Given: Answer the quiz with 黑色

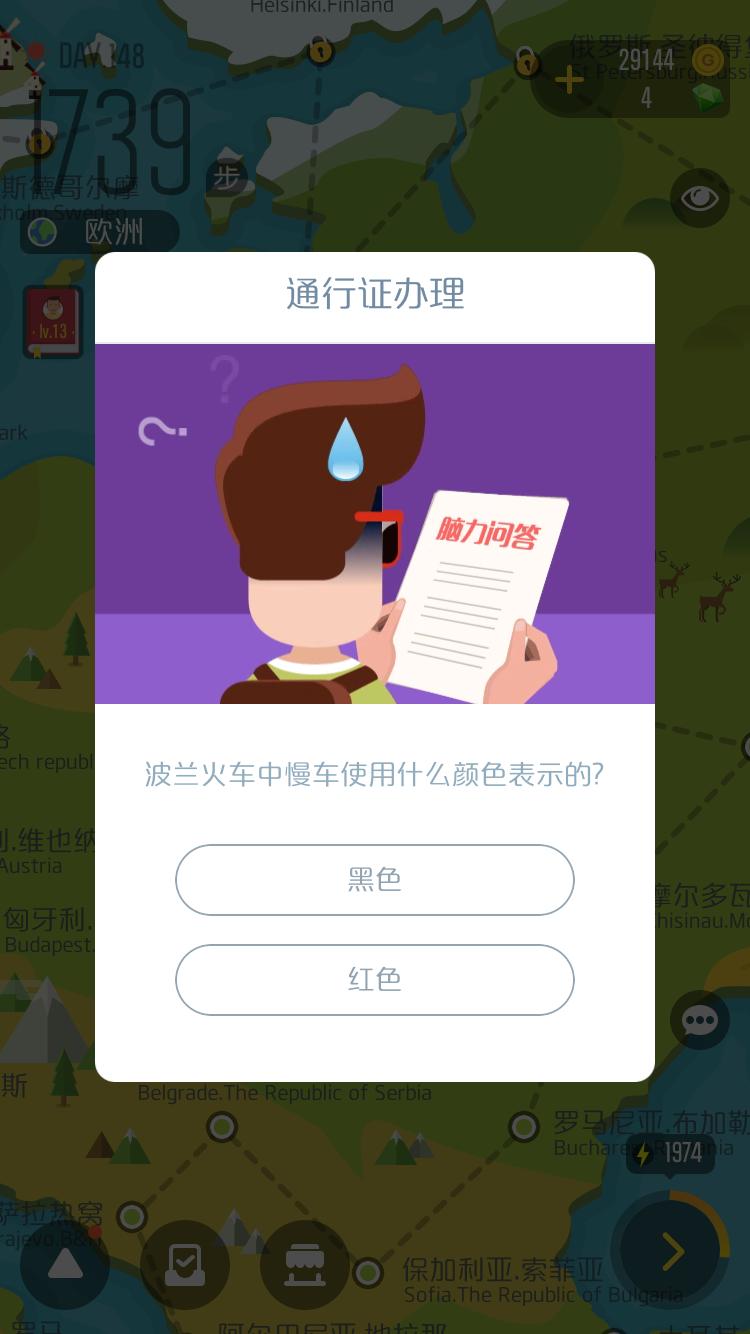Looking at the screenshot, I should click(375, 880).
